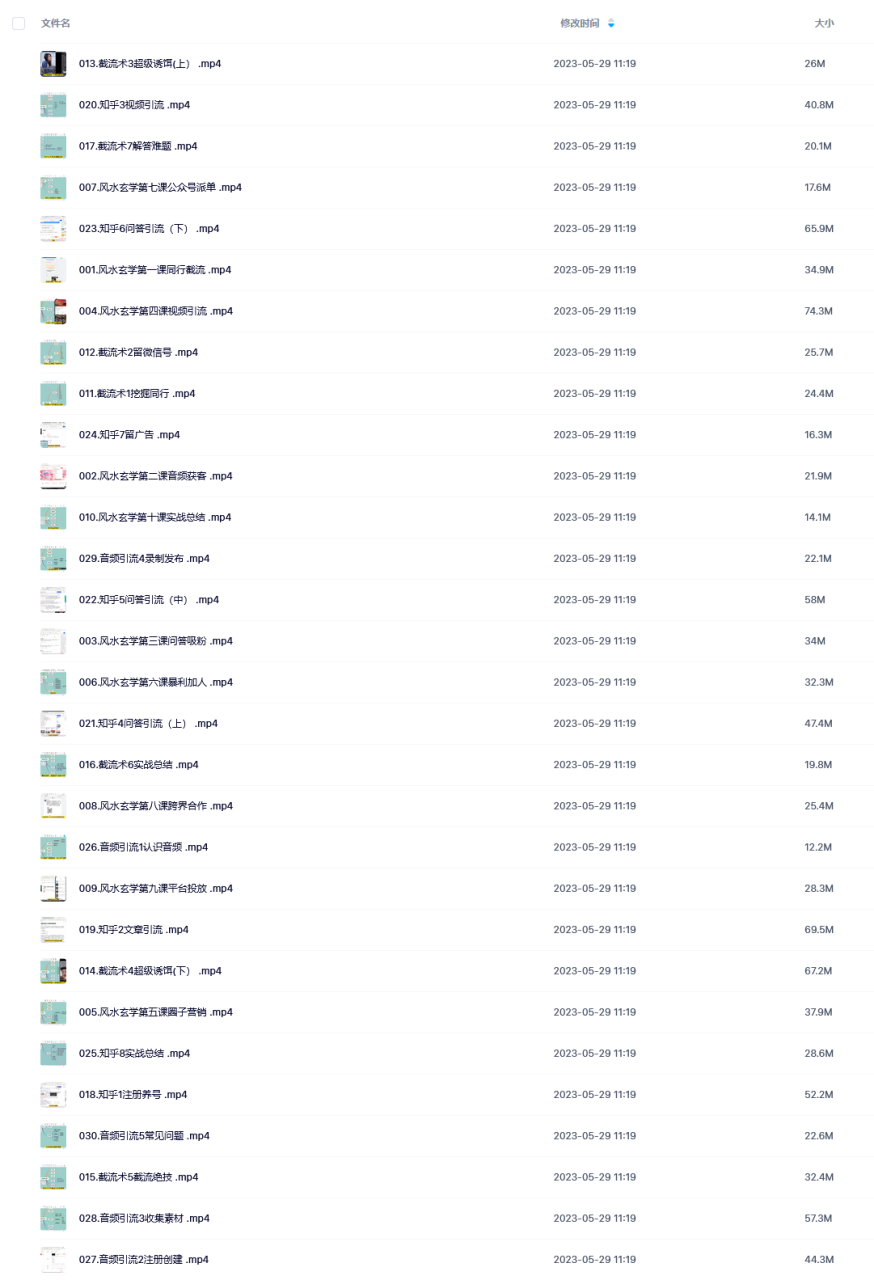Open 023.知乎6问答引流（下） file

[149, 229]
